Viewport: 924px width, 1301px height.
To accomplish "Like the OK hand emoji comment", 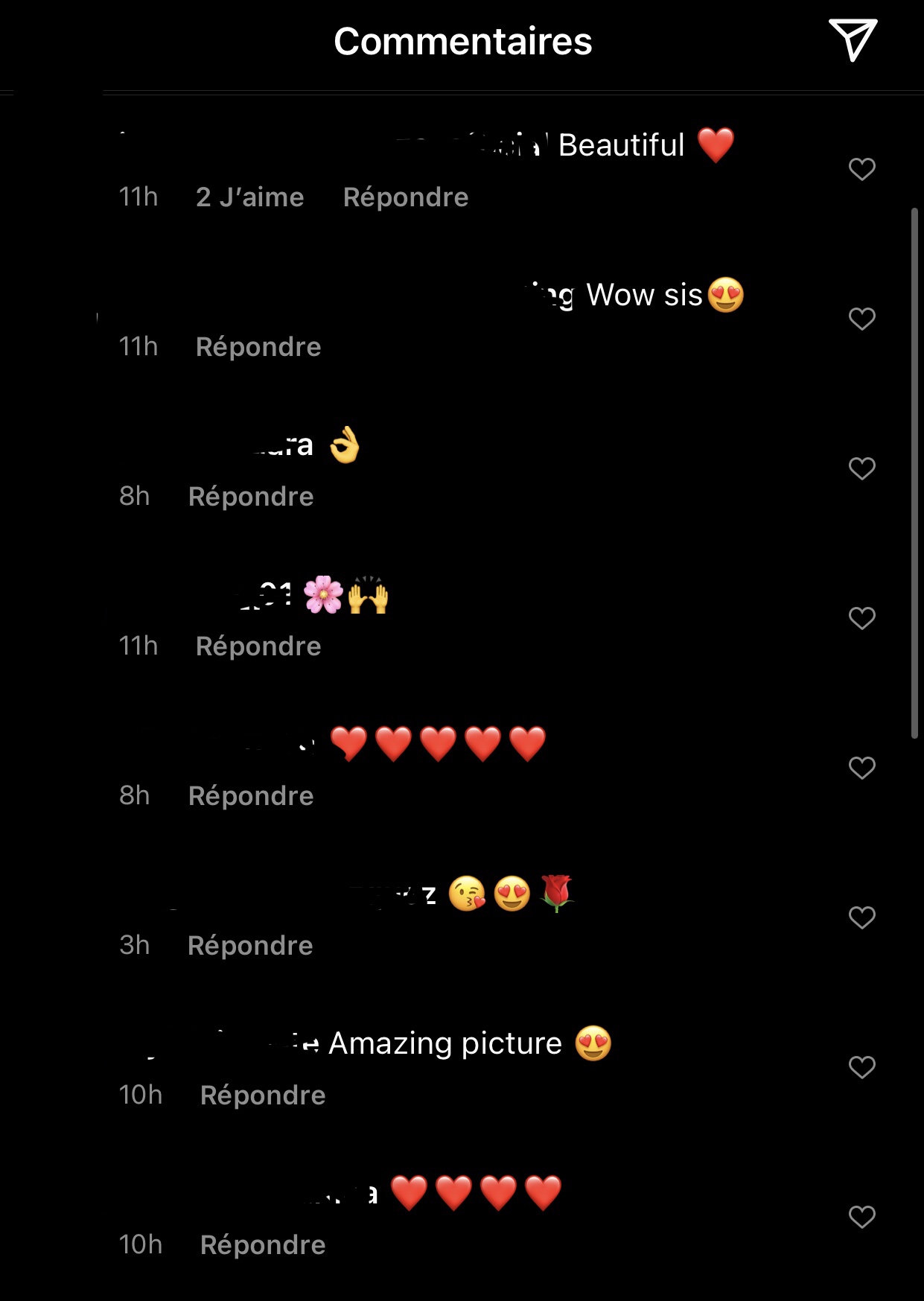I will click(861, 468).
